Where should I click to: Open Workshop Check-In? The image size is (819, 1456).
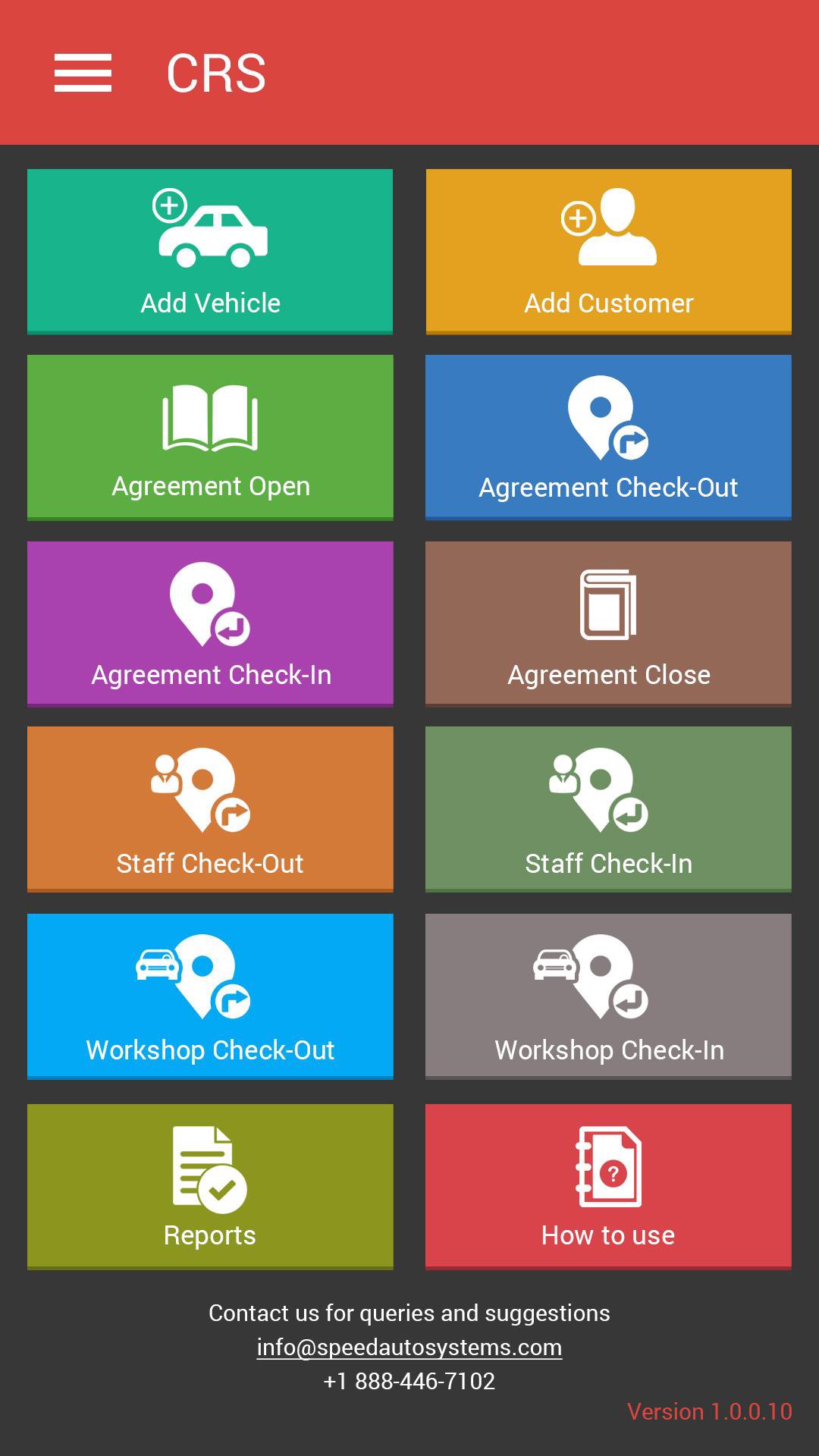608,996
